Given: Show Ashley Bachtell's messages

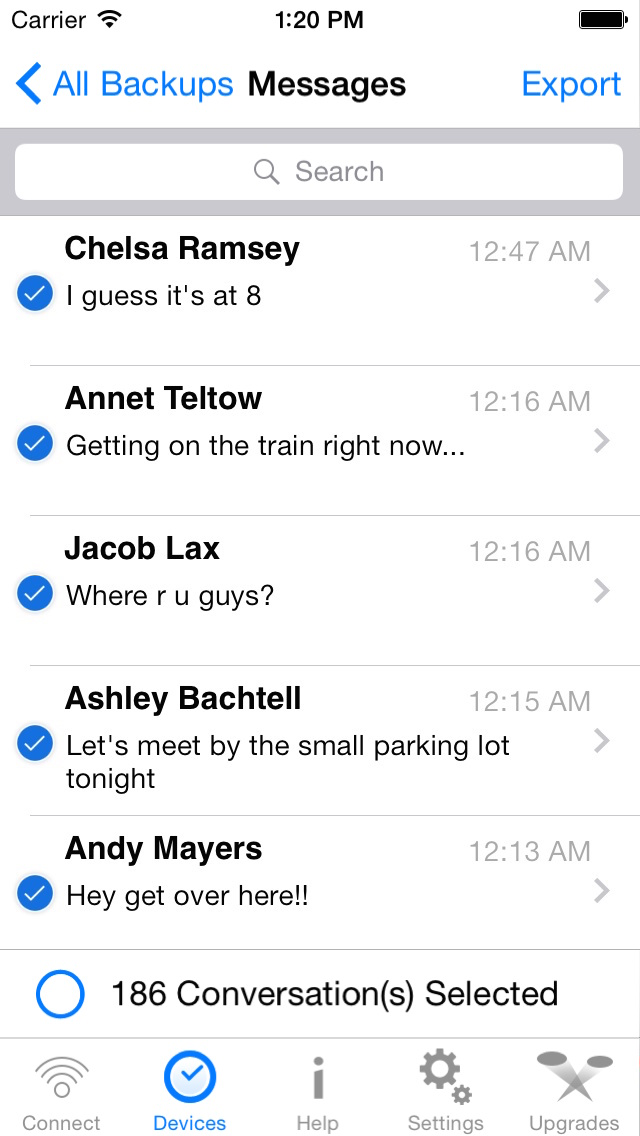Looking at the screenshot, I should [x=330, y=740].
